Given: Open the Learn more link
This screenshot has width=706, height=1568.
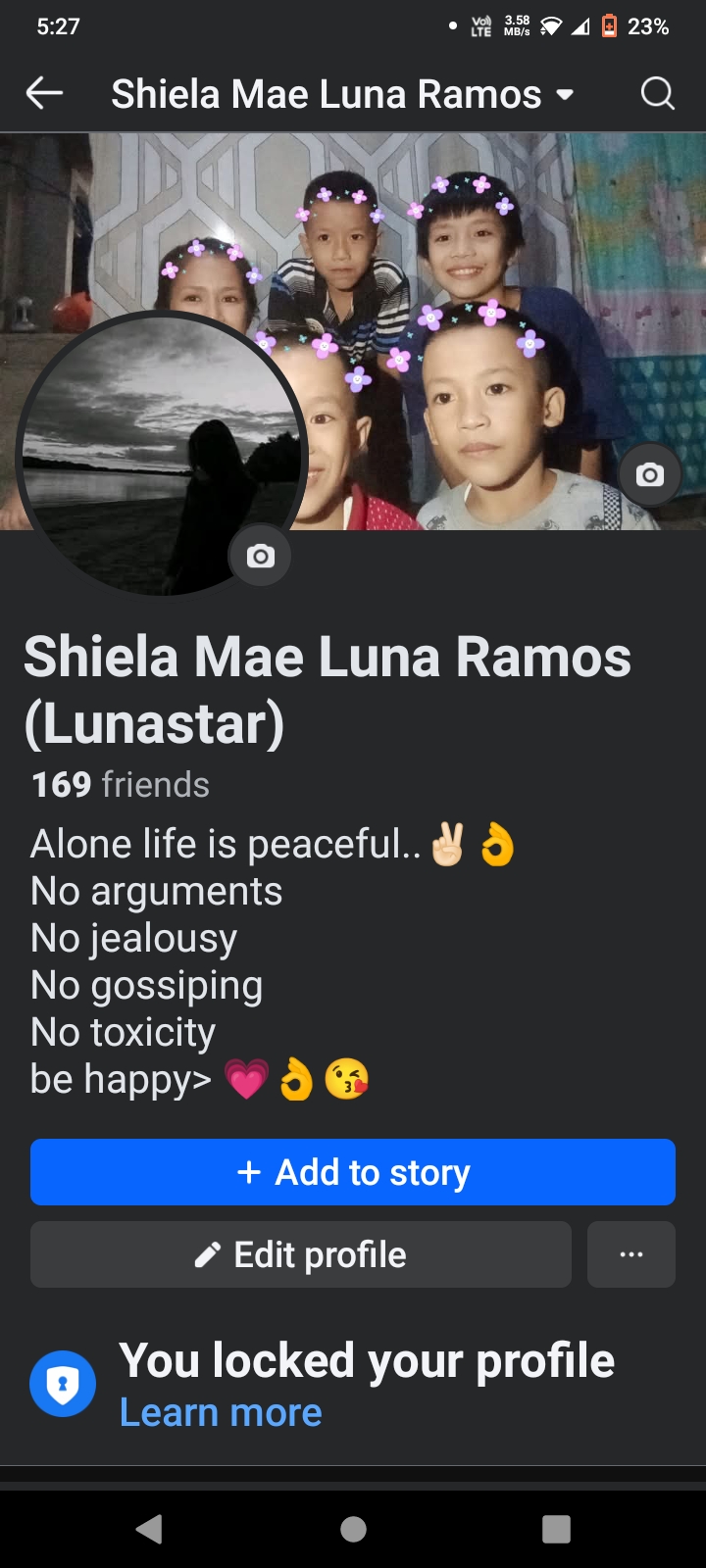Looking at the screenshot, I should coord(221,1412).
